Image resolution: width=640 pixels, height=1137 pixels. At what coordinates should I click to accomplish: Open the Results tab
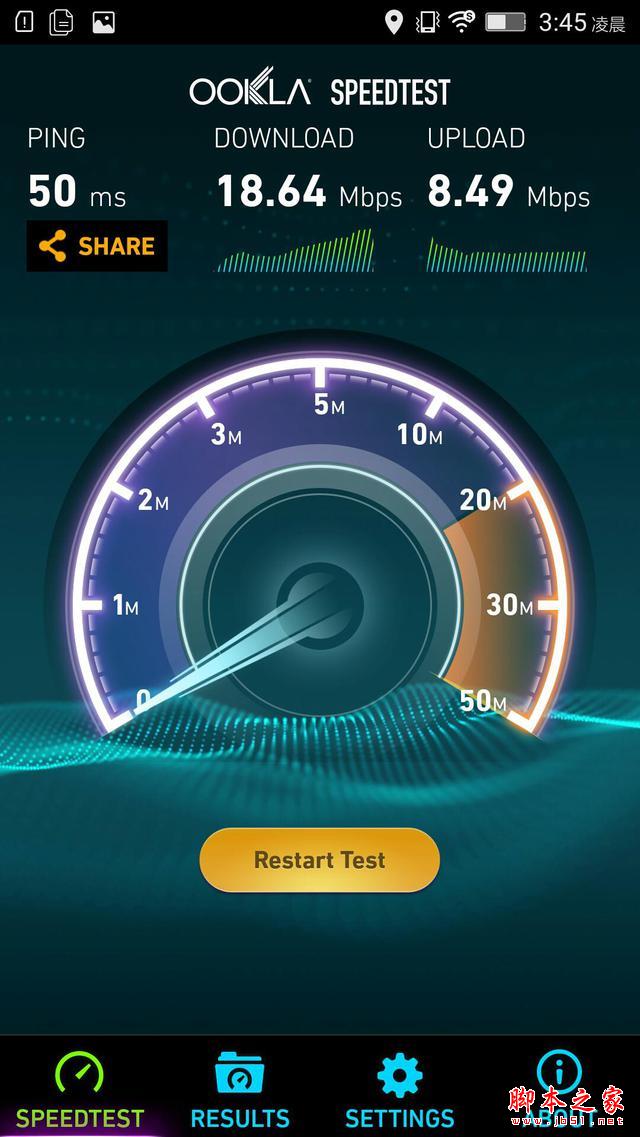240,1090
